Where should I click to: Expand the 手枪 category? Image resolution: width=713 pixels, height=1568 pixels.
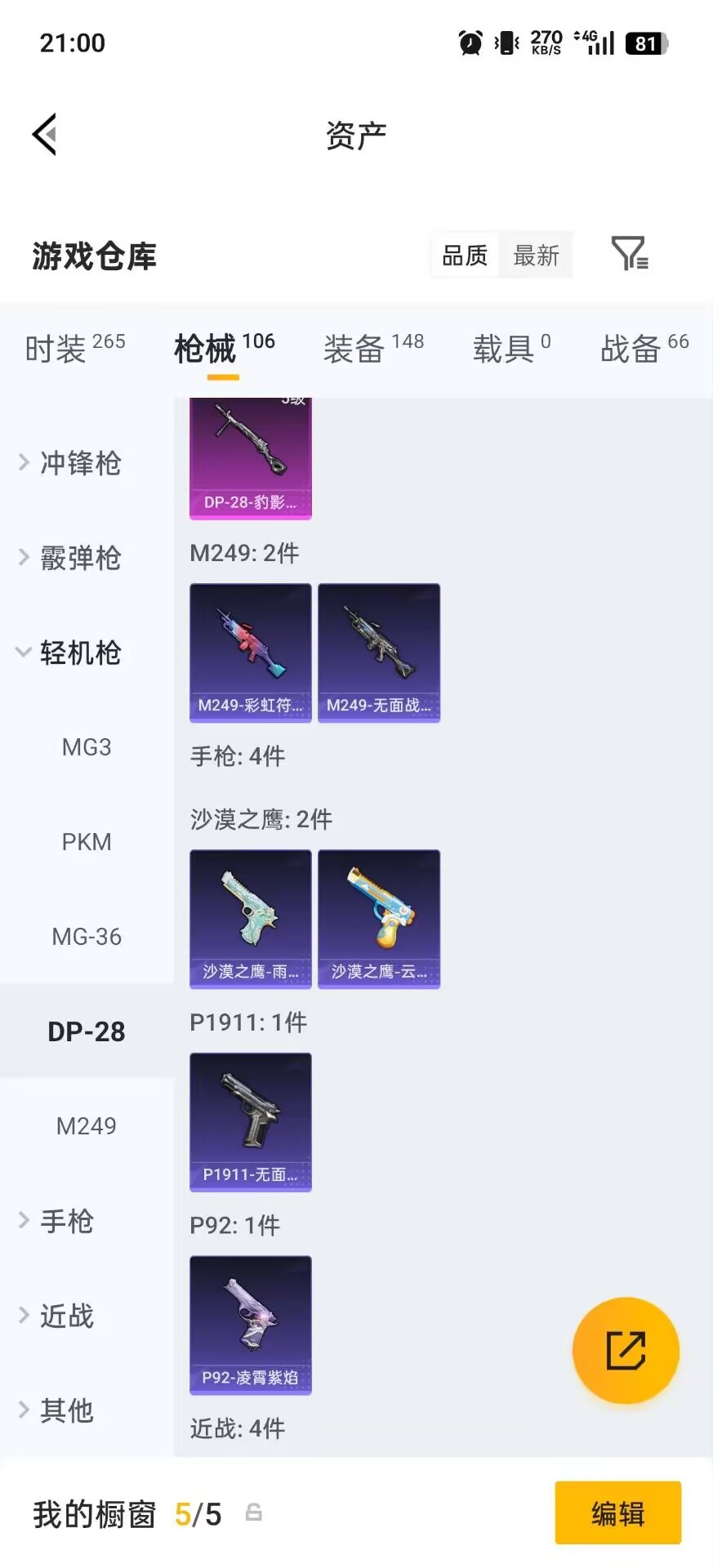tap(65, 1222)
